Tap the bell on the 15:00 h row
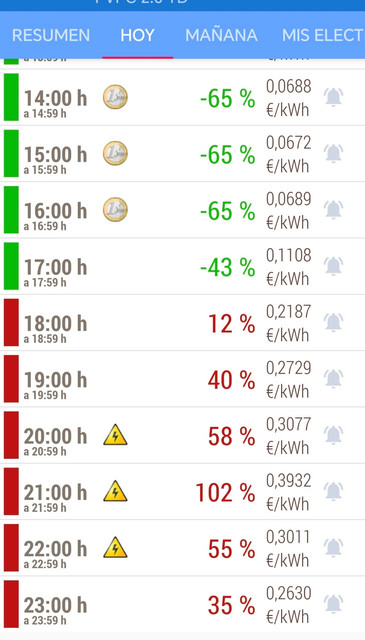This screenshot has width=365, height=640. tap(334, 154)
